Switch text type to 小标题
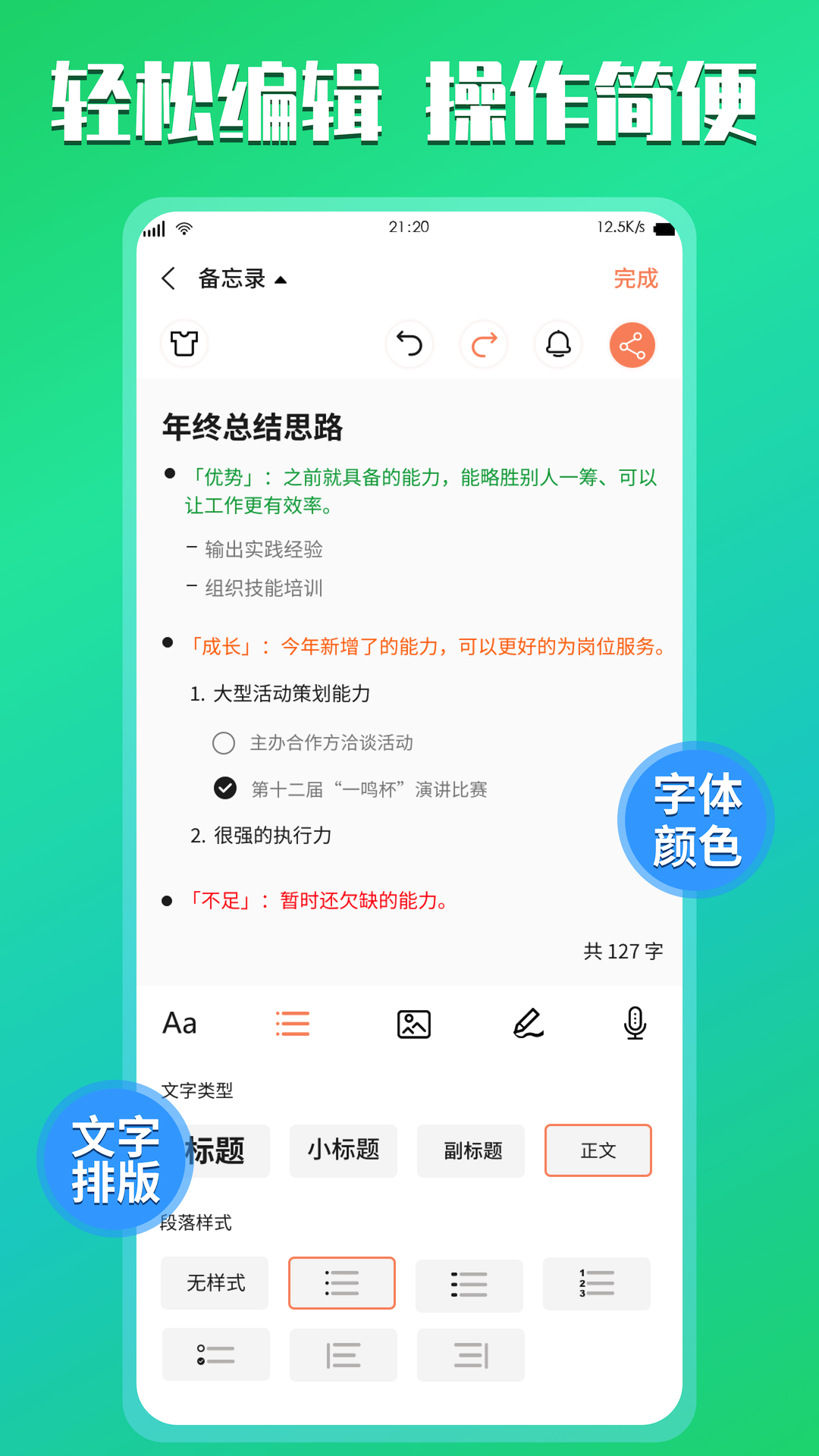The width and height of the screenshot is (819, 1456). 343,1150
